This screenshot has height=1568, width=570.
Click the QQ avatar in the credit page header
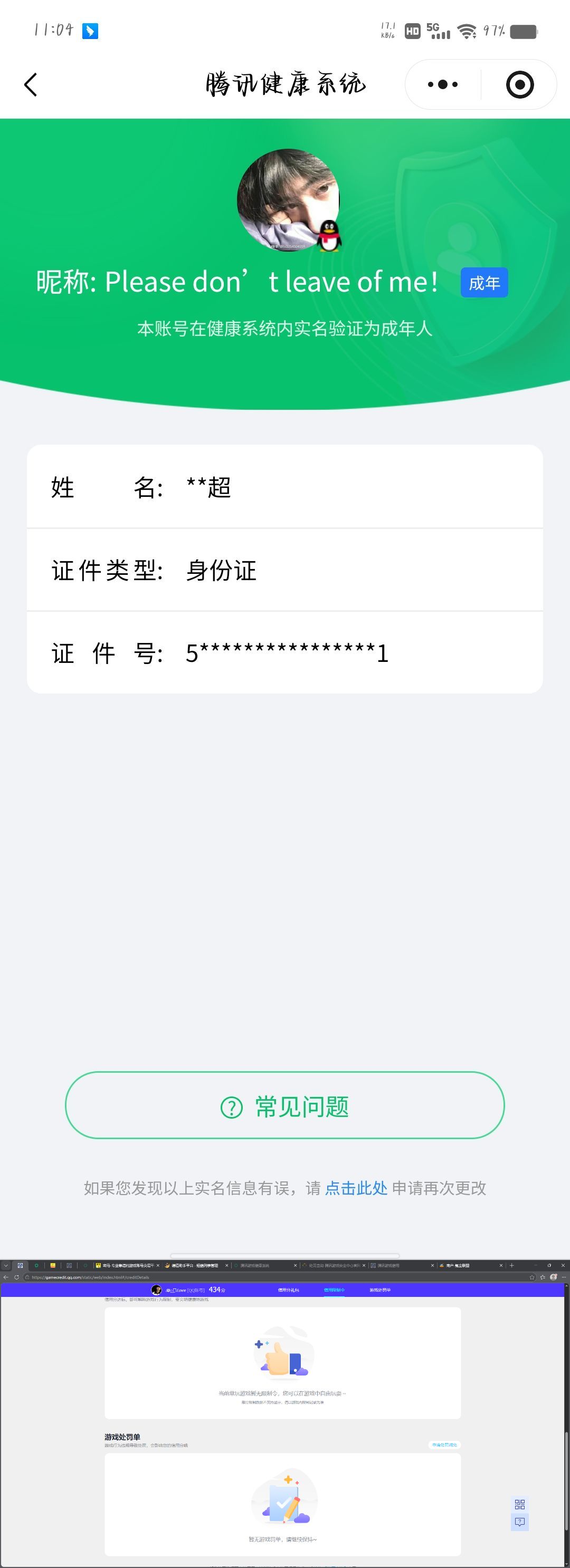(x=157, y=1289)
